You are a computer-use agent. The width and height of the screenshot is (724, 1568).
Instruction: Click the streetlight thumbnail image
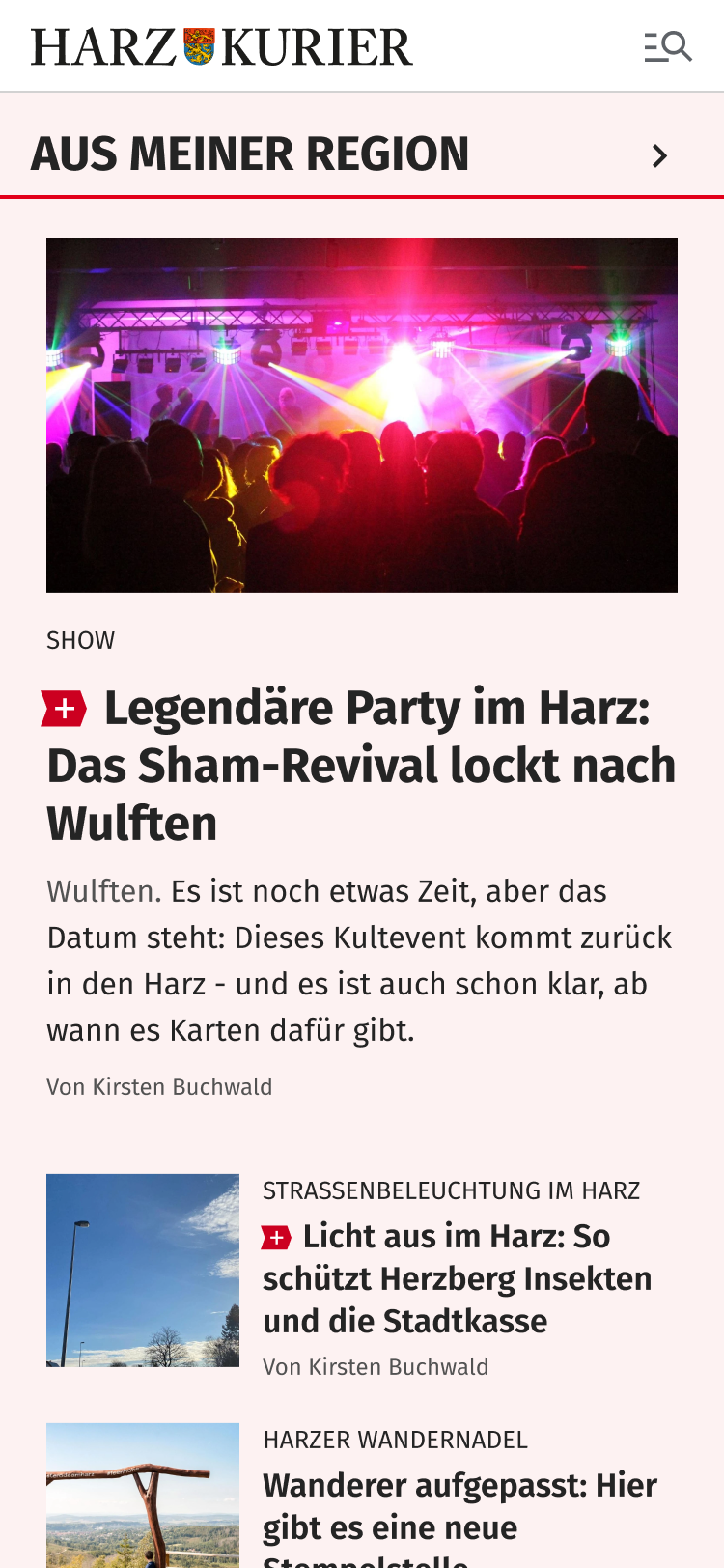(143, 1270)
